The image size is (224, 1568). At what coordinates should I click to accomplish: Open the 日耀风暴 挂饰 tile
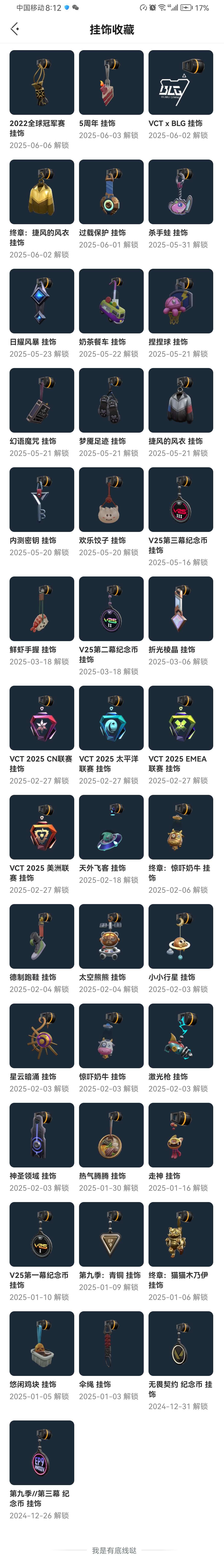pyautogui.click(x=41, y=301)
